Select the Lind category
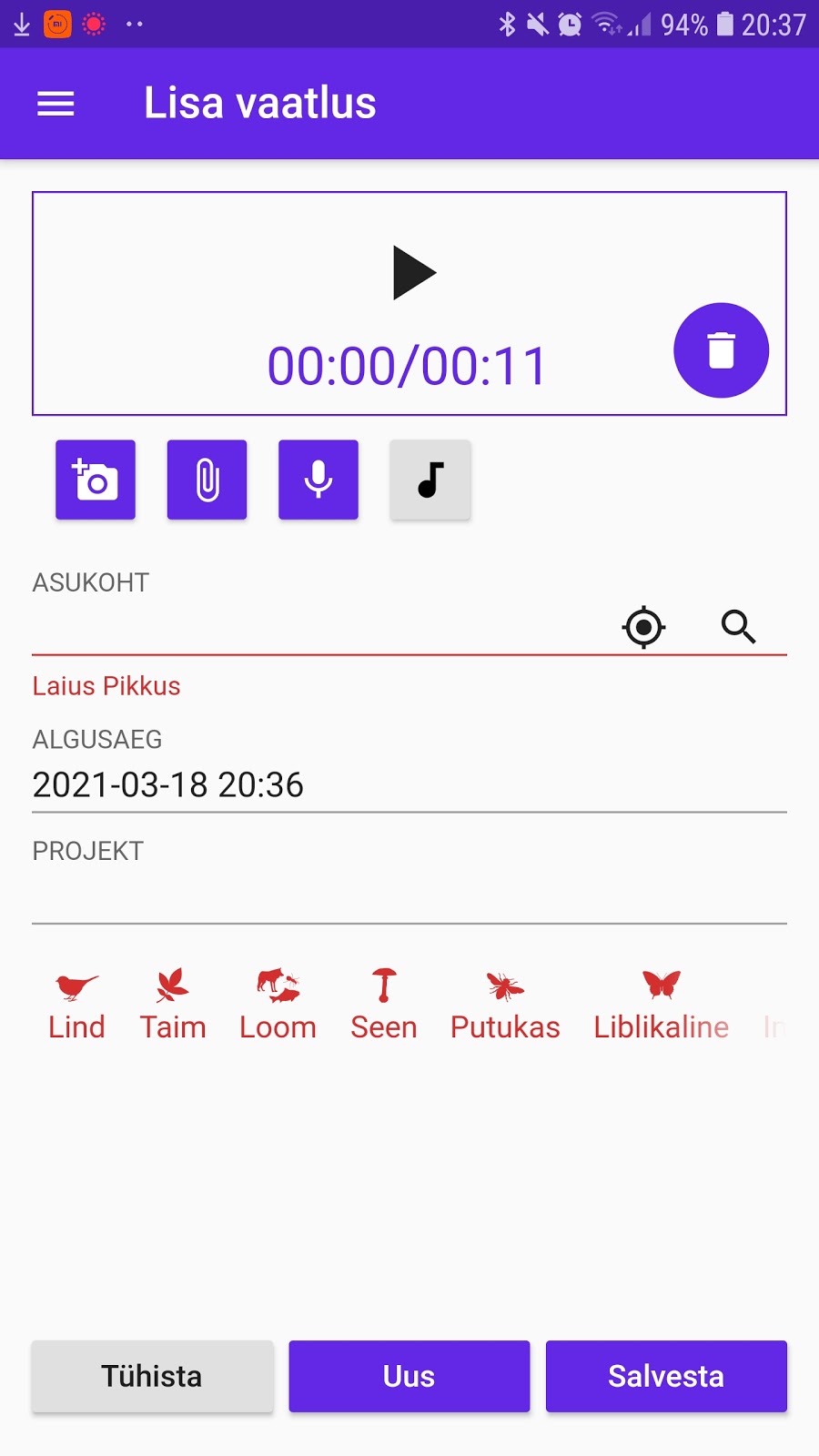This screenshot has width=819, height=1456. coord(76,1005)
